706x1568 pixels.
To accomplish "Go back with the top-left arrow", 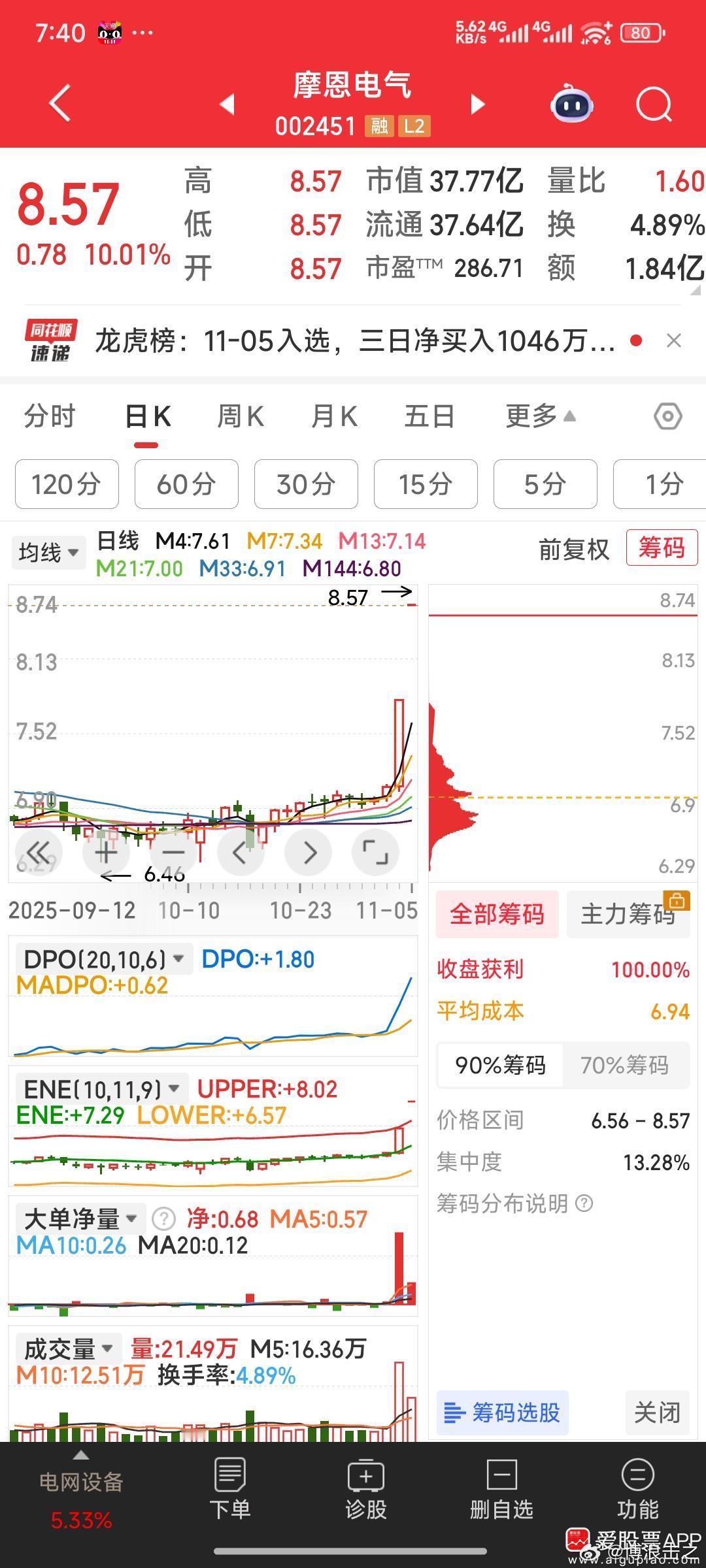I will 60,103.
